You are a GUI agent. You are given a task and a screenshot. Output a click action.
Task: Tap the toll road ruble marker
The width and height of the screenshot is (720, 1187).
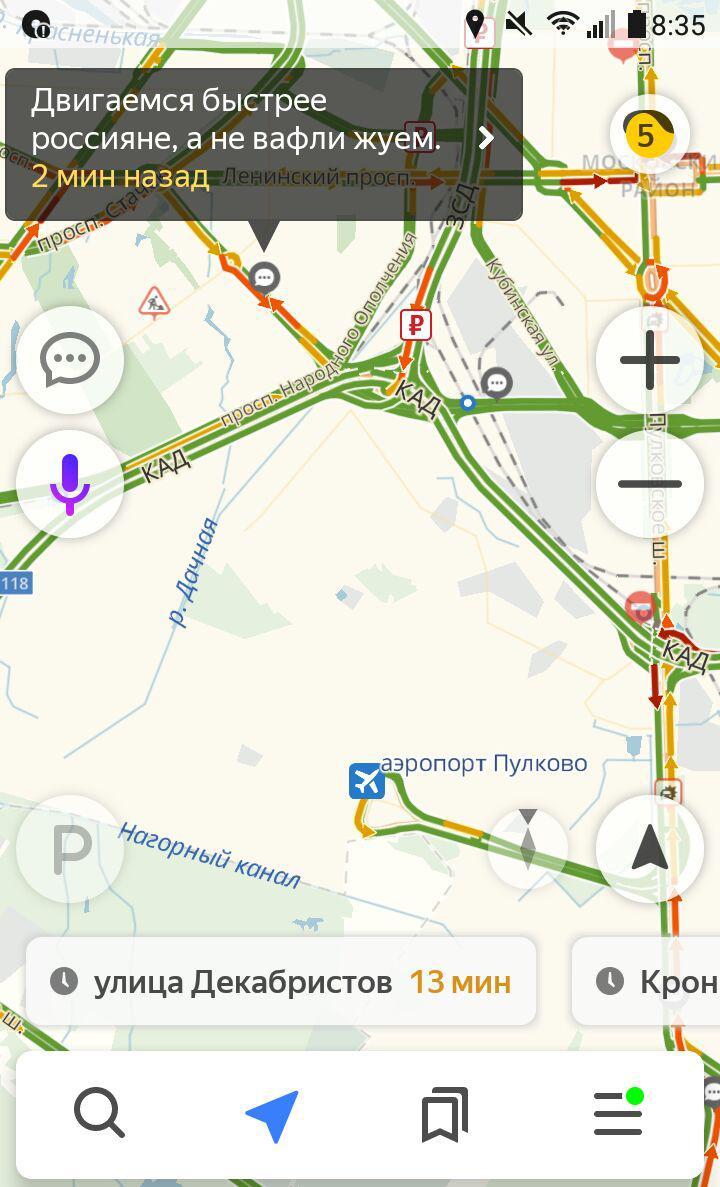click(x=415, y=325)
